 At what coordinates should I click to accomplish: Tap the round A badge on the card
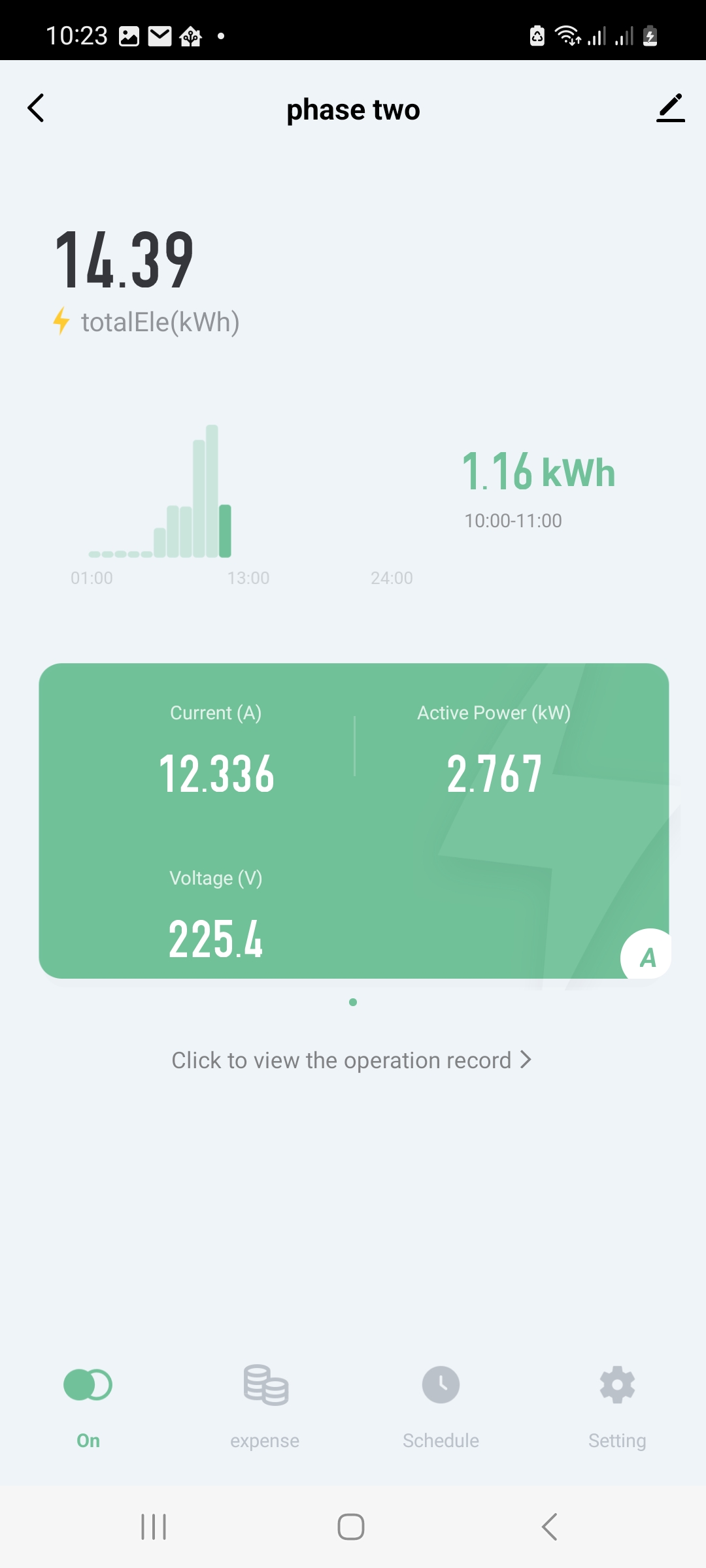647,955
